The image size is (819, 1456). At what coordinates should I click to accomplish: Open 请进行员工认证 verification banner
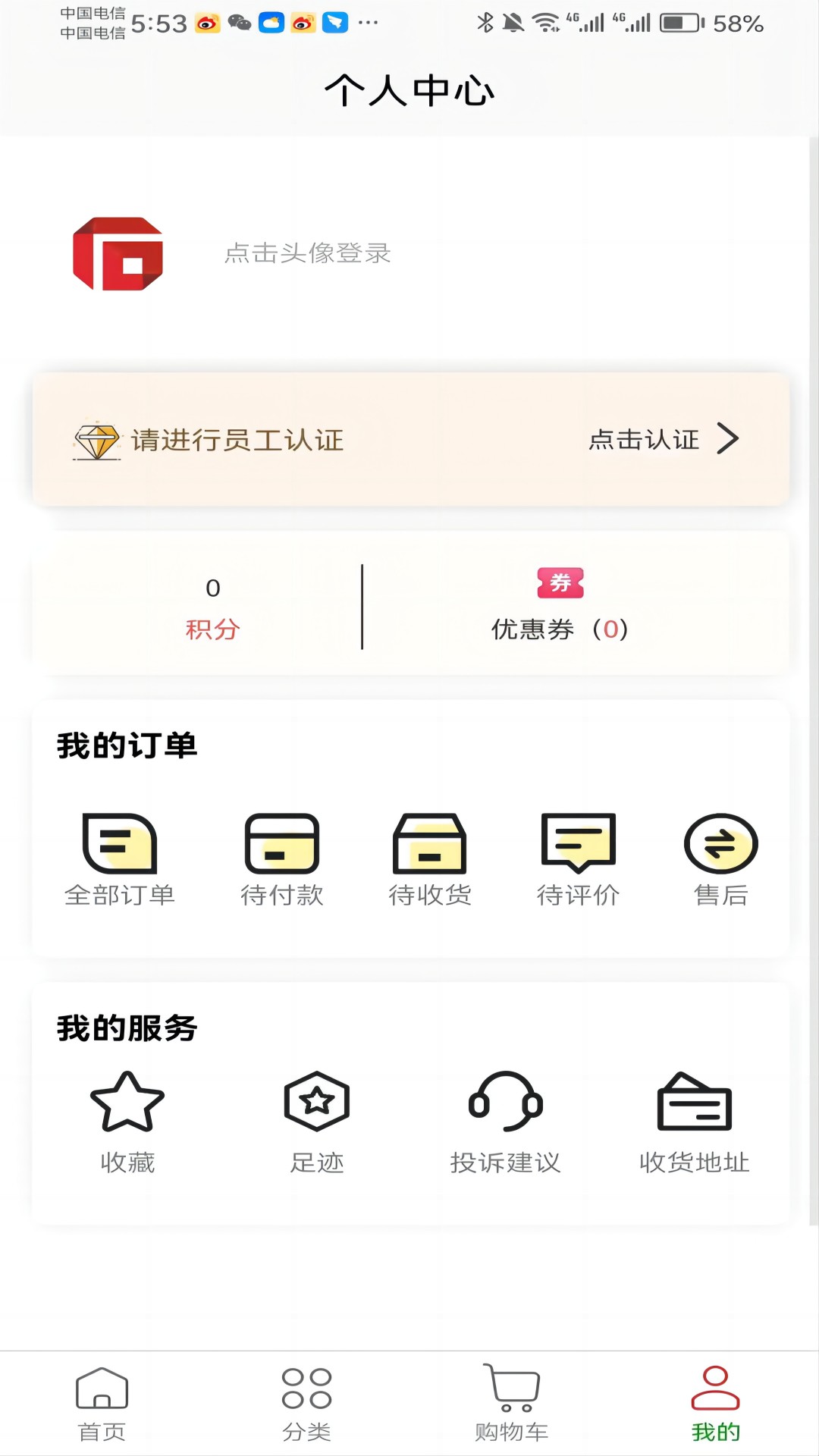(237, 440)
